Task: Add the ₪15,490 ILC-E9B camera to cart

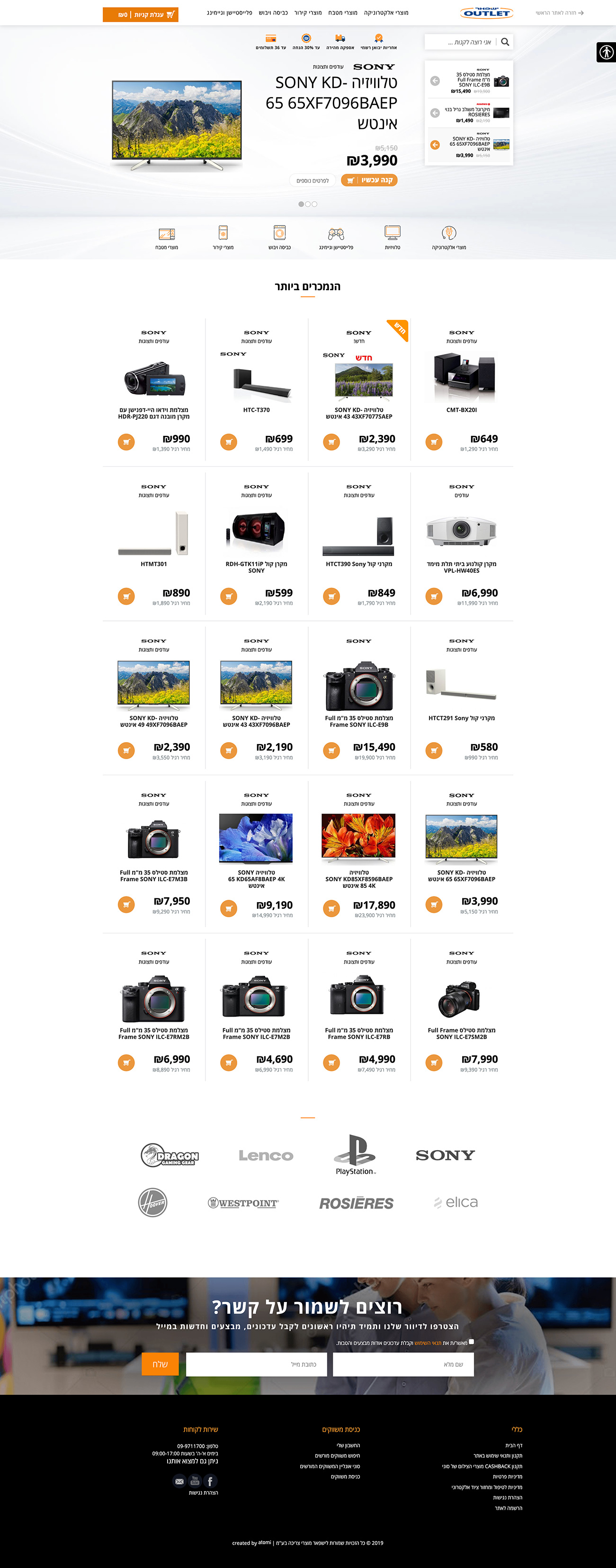Action: point(331,750)
